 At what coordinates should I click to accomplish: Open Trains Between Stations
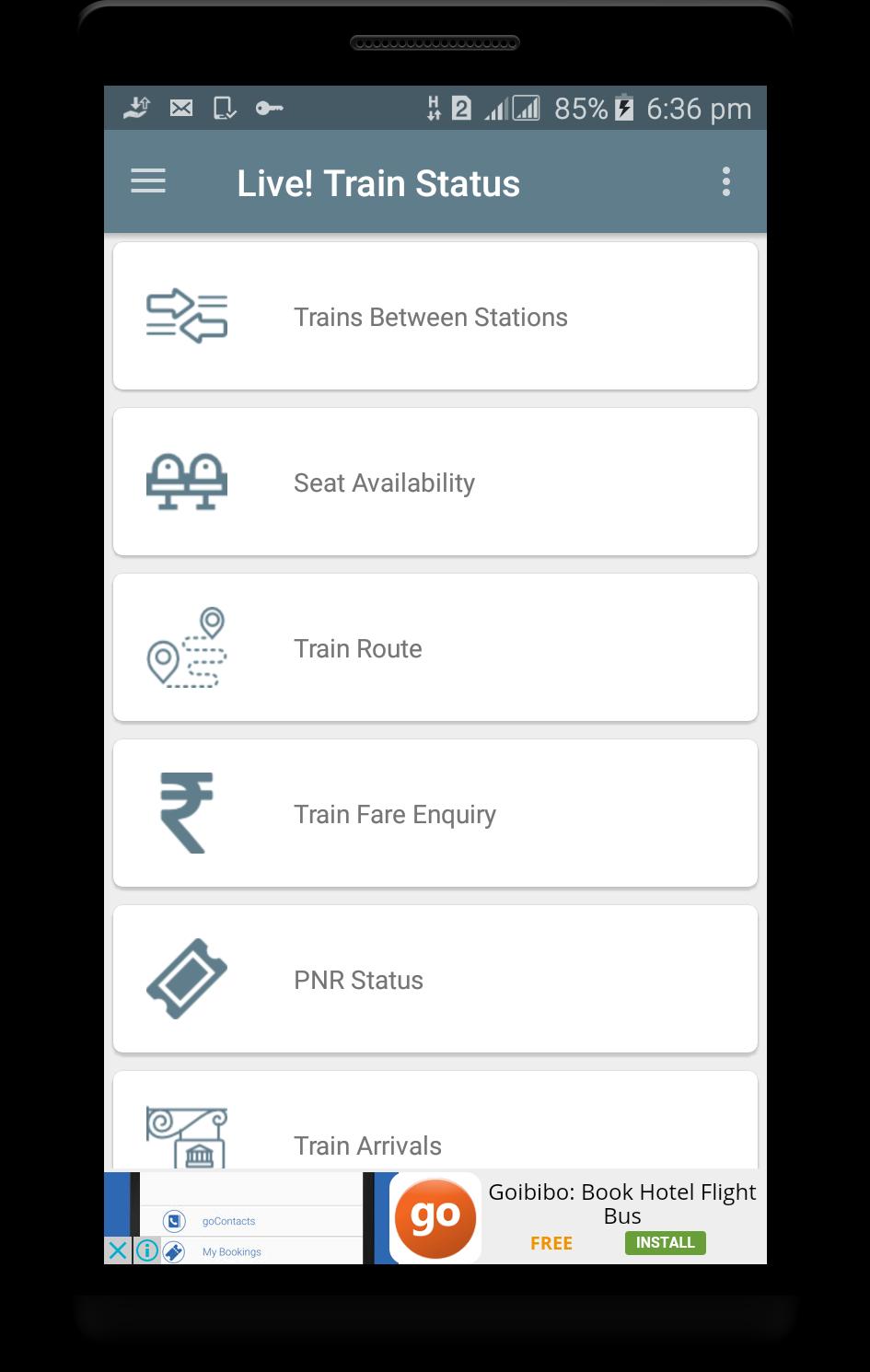pyautogui.click(x=435, y=316)
